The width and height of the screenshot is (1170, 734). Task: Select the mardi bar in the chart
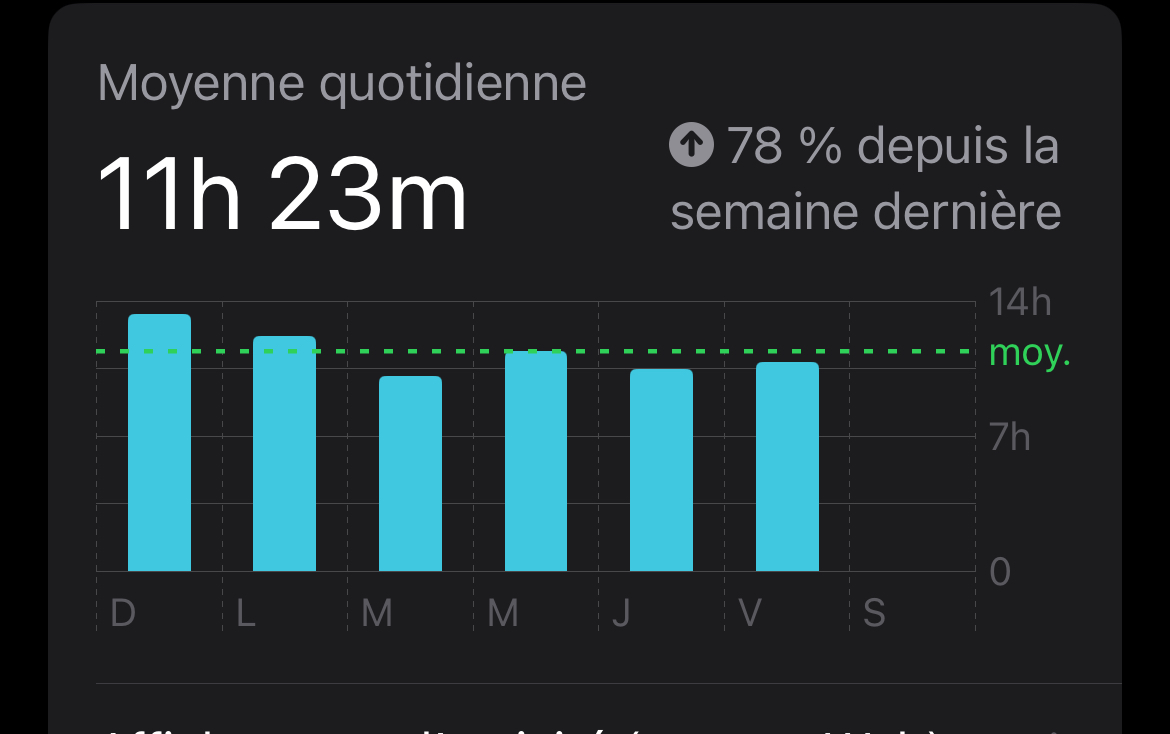tap(410, 474)
